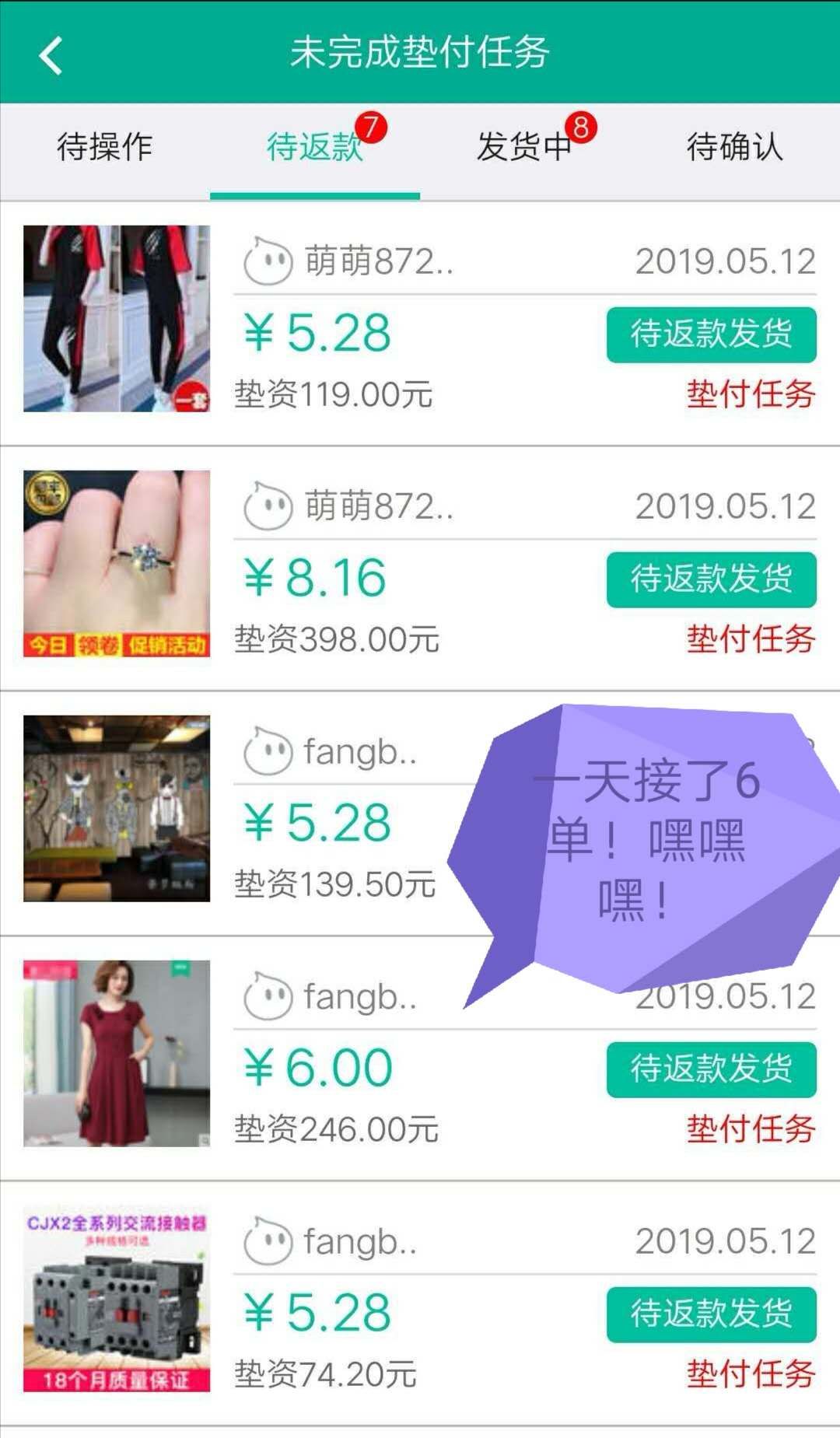Screen dimensions: 840x1438
Task: Open the 发货中 tab
Action: 525,147
